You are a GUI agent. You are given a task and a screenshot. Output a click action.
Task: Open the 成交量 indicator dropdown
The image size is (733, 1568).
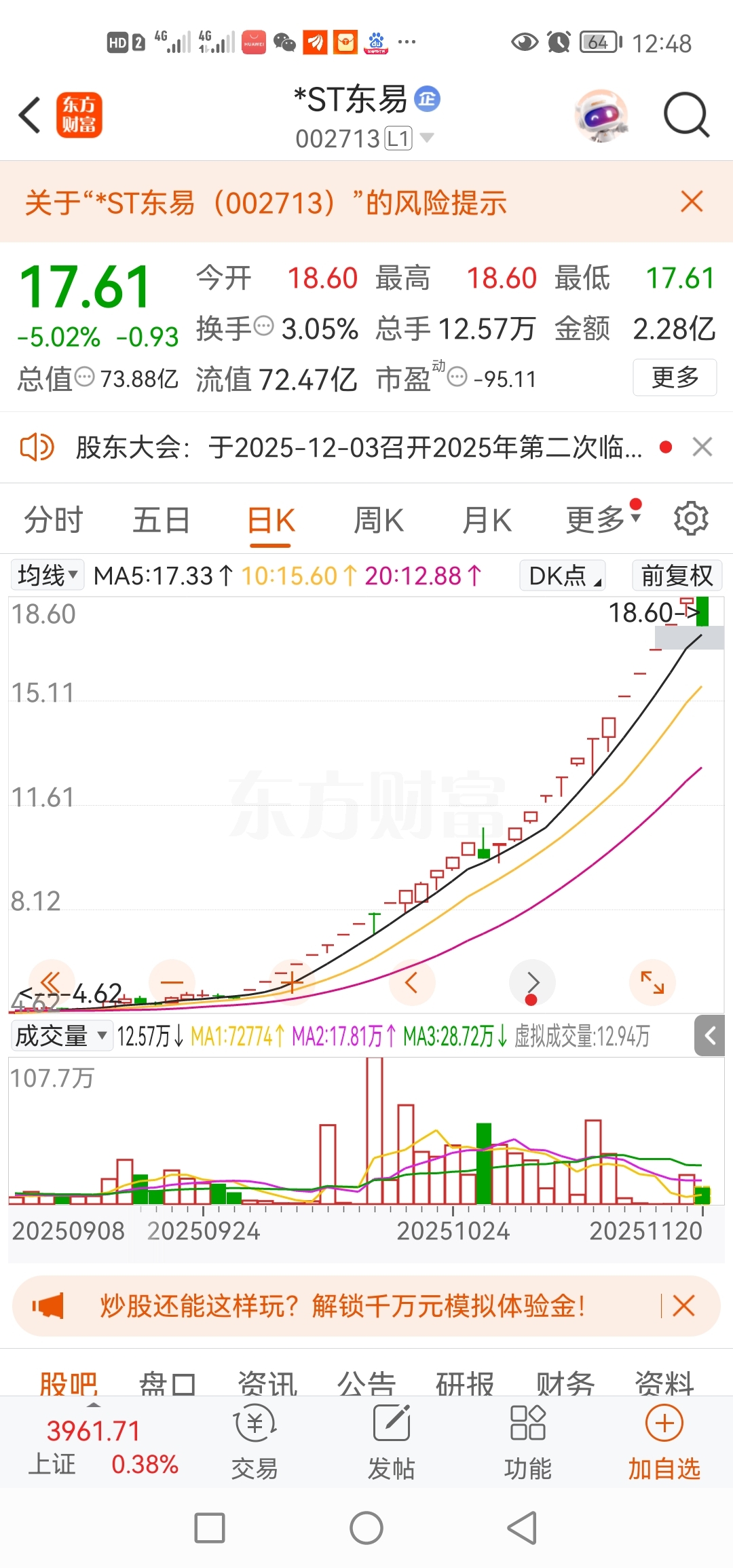[x=61, y=1036]
